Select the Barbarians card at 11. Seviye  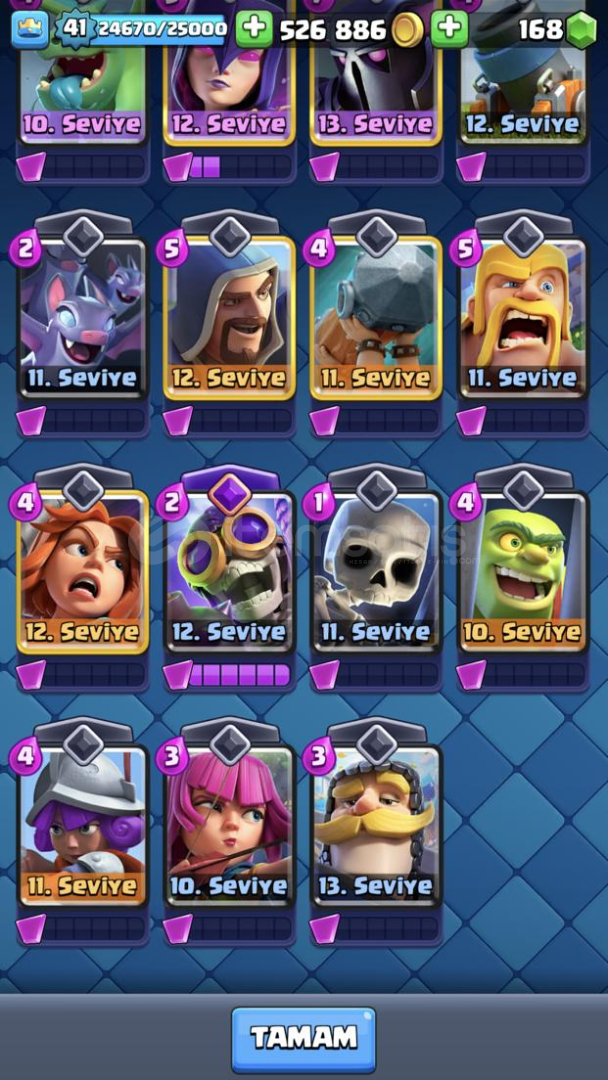pyautogui.click(x=522, y=318)
